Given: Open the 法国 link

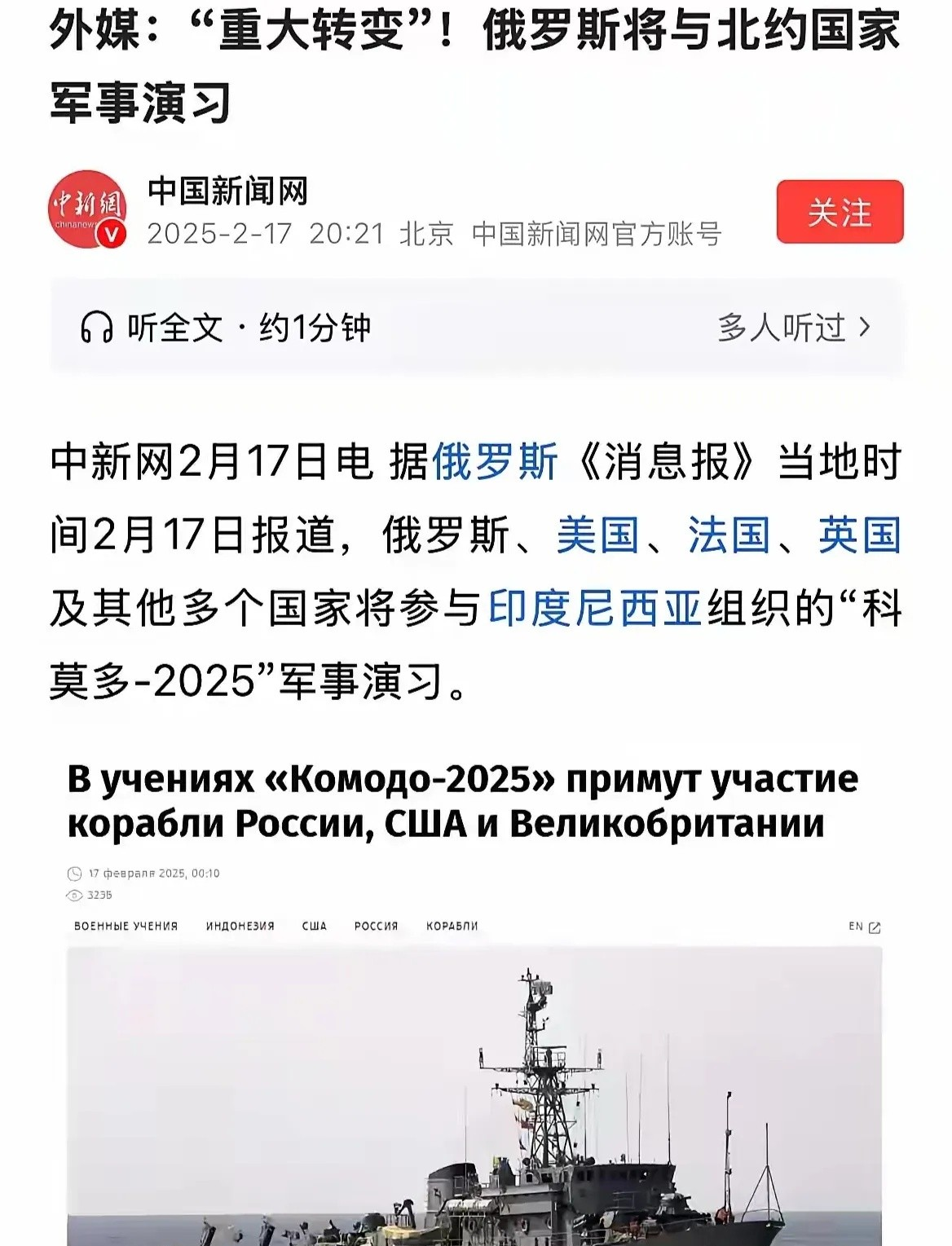Looking at the screenshot, I should click(x=729, y=535).
